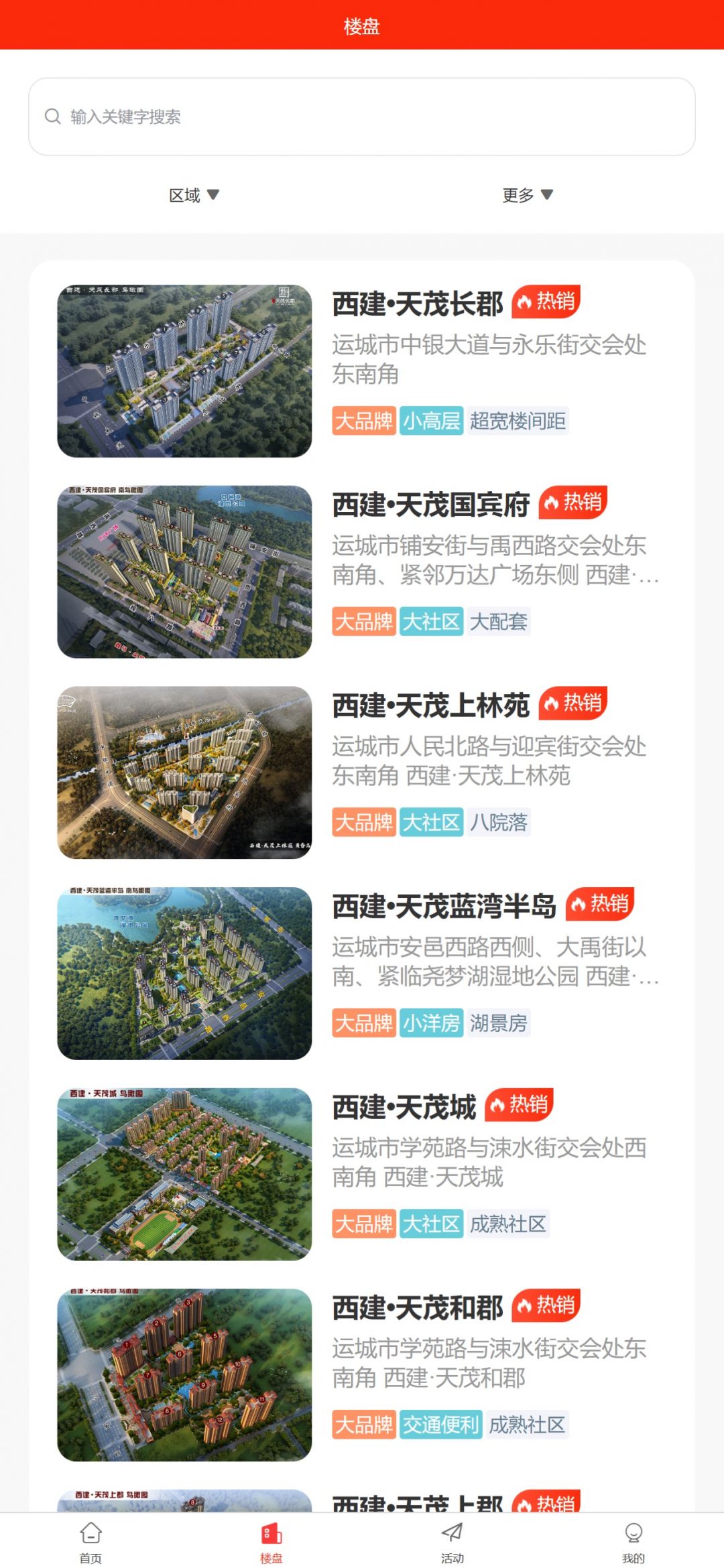Image resolution: width=724 pixels, height=1568 pixels.
Task: Go to the 活动 tab
Action: (x=452, y=1540)
